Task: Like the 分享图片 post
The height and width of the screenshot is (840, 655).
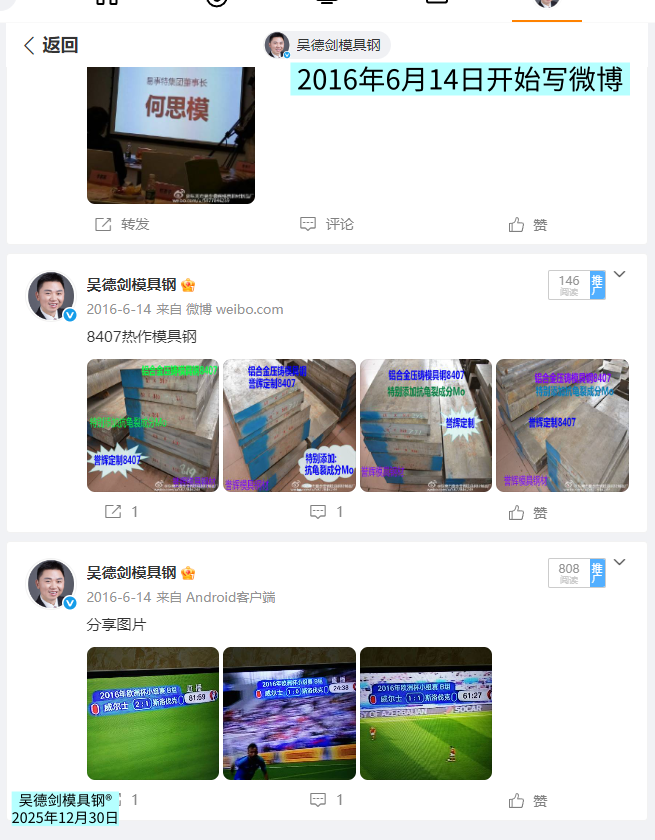Action: click(x=528, y=800)
